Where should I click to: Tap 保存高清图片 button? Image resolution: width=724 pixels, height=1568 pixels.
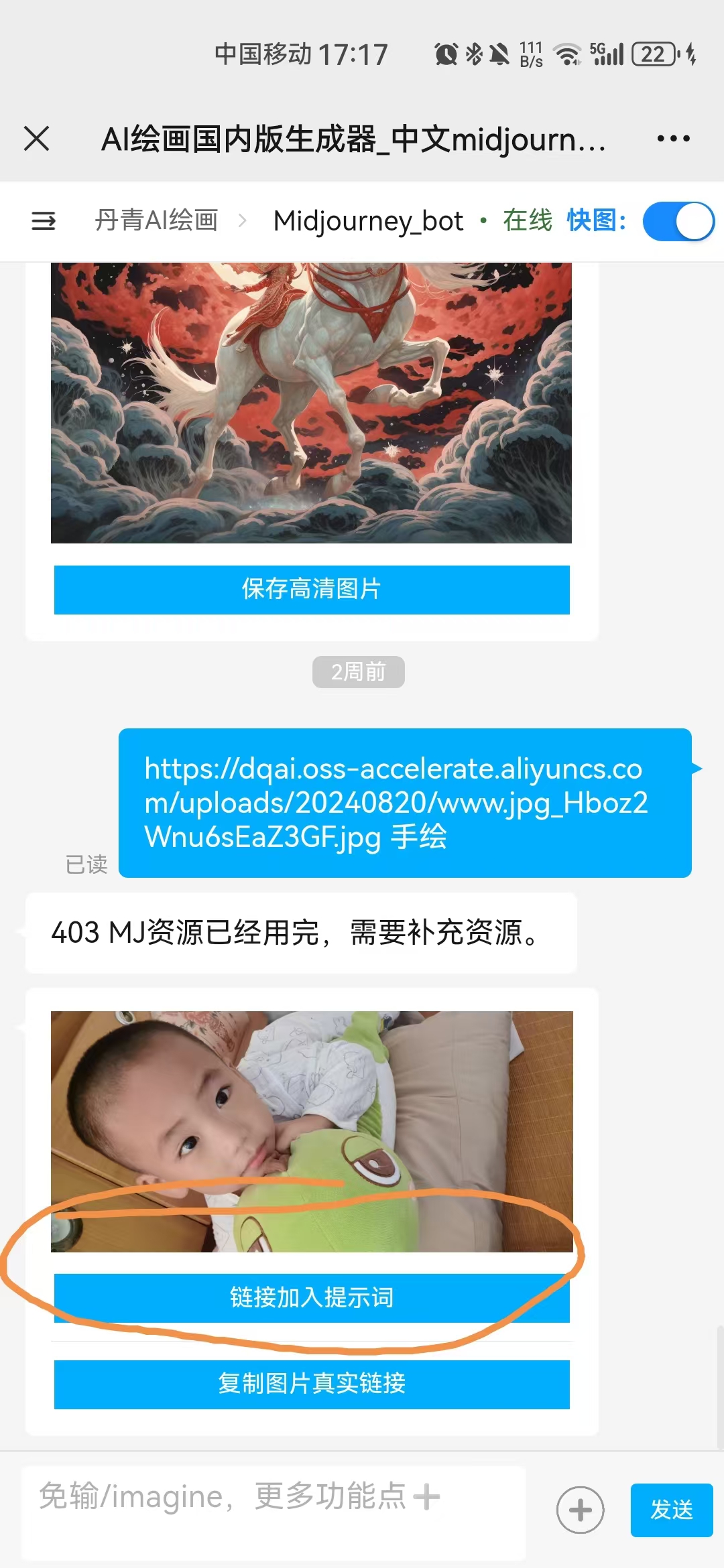pos(312,590)
